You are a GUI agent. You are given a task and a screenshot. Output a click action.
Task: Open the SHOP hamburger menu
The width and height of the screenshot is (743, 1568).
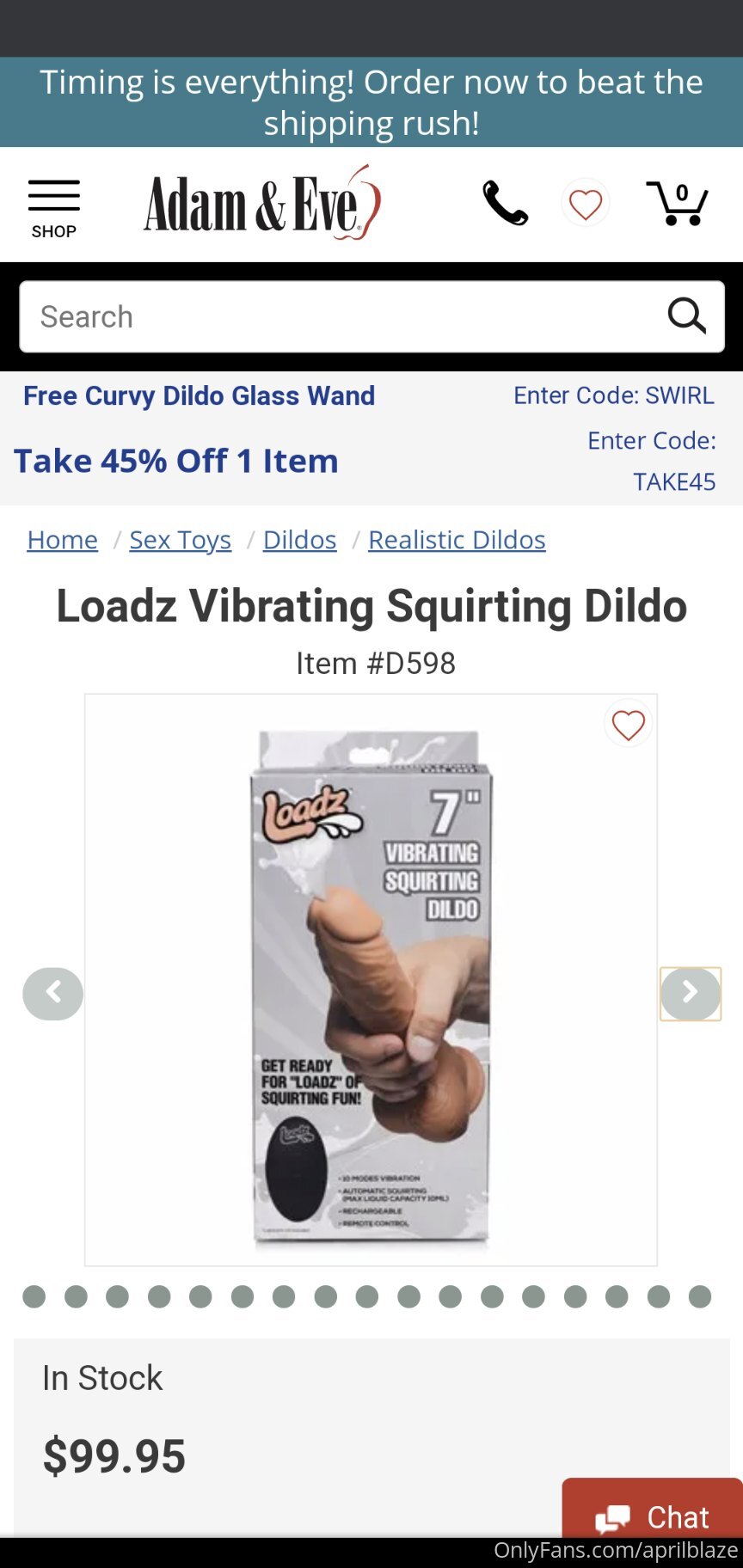(x=53, y=208)
